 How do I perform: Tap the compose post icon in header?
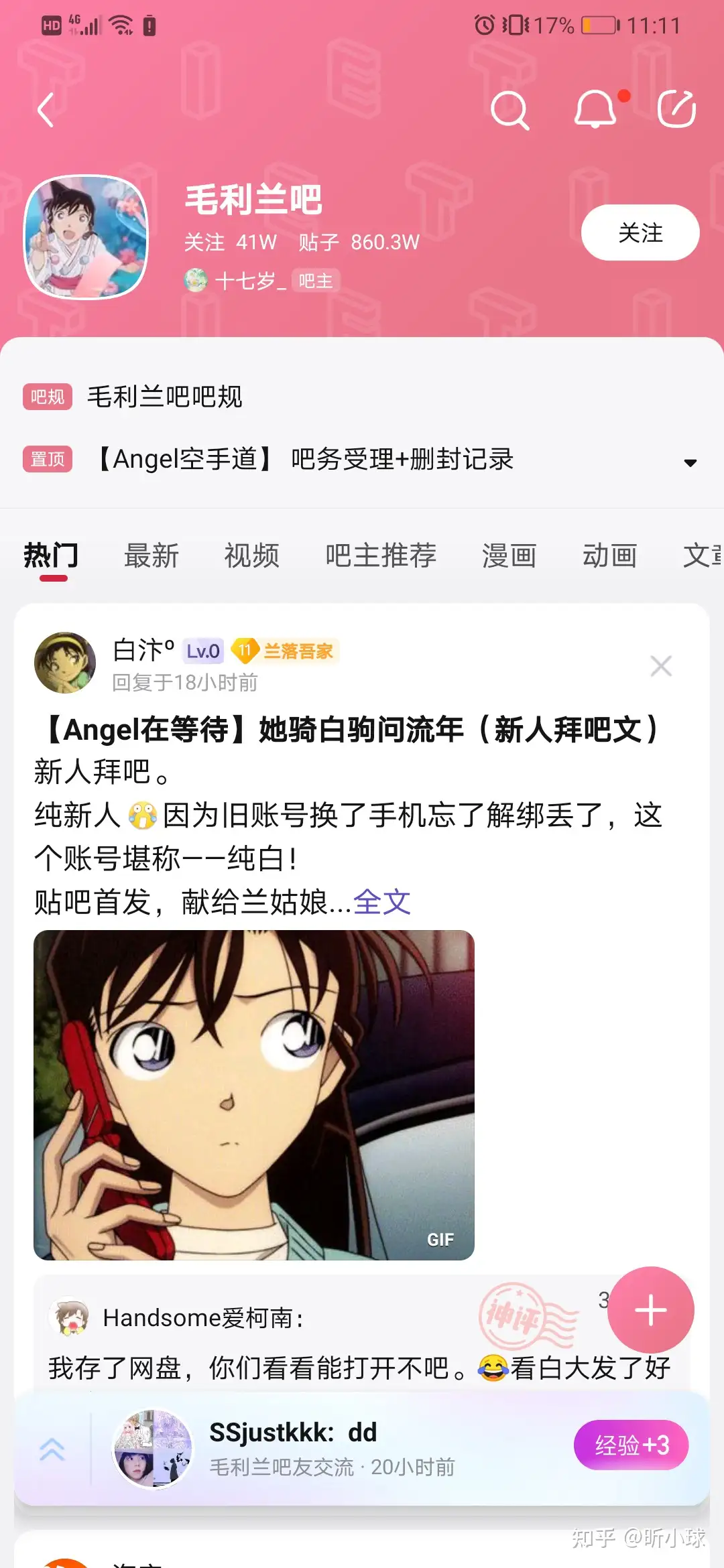tap(676, 110)
